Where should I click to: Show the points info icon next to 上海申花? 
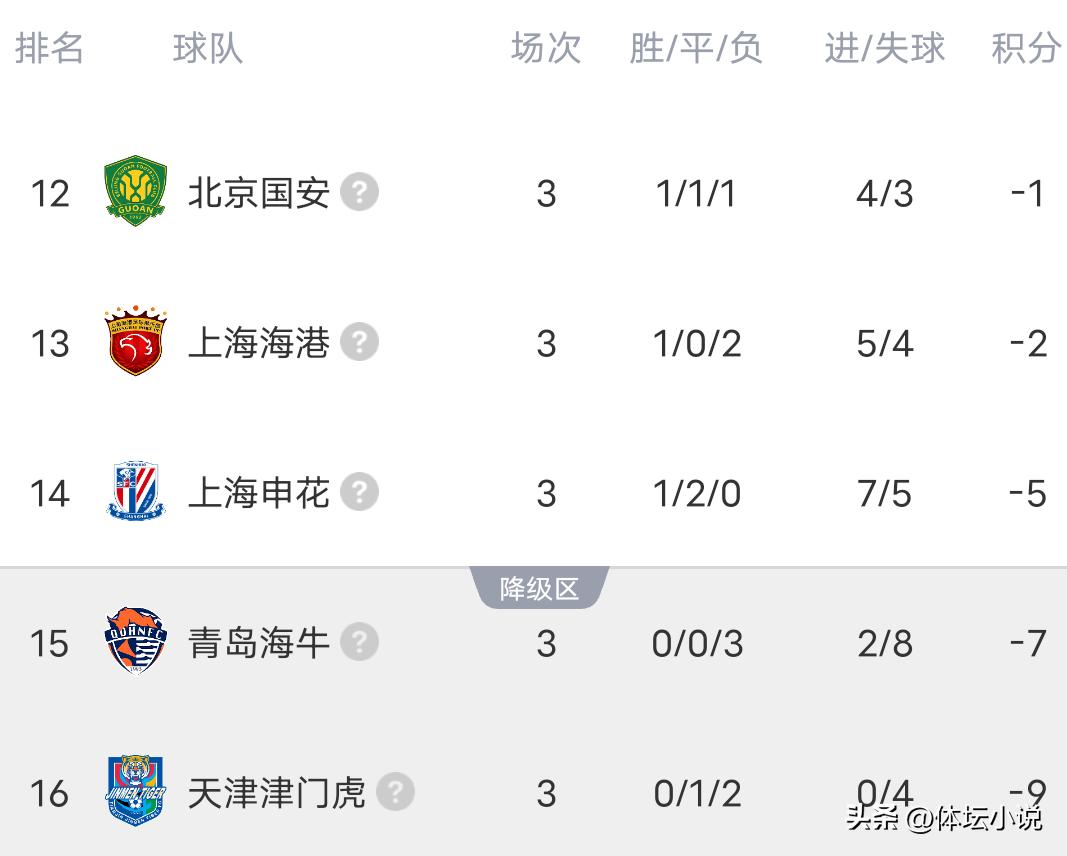click(359, 493)
